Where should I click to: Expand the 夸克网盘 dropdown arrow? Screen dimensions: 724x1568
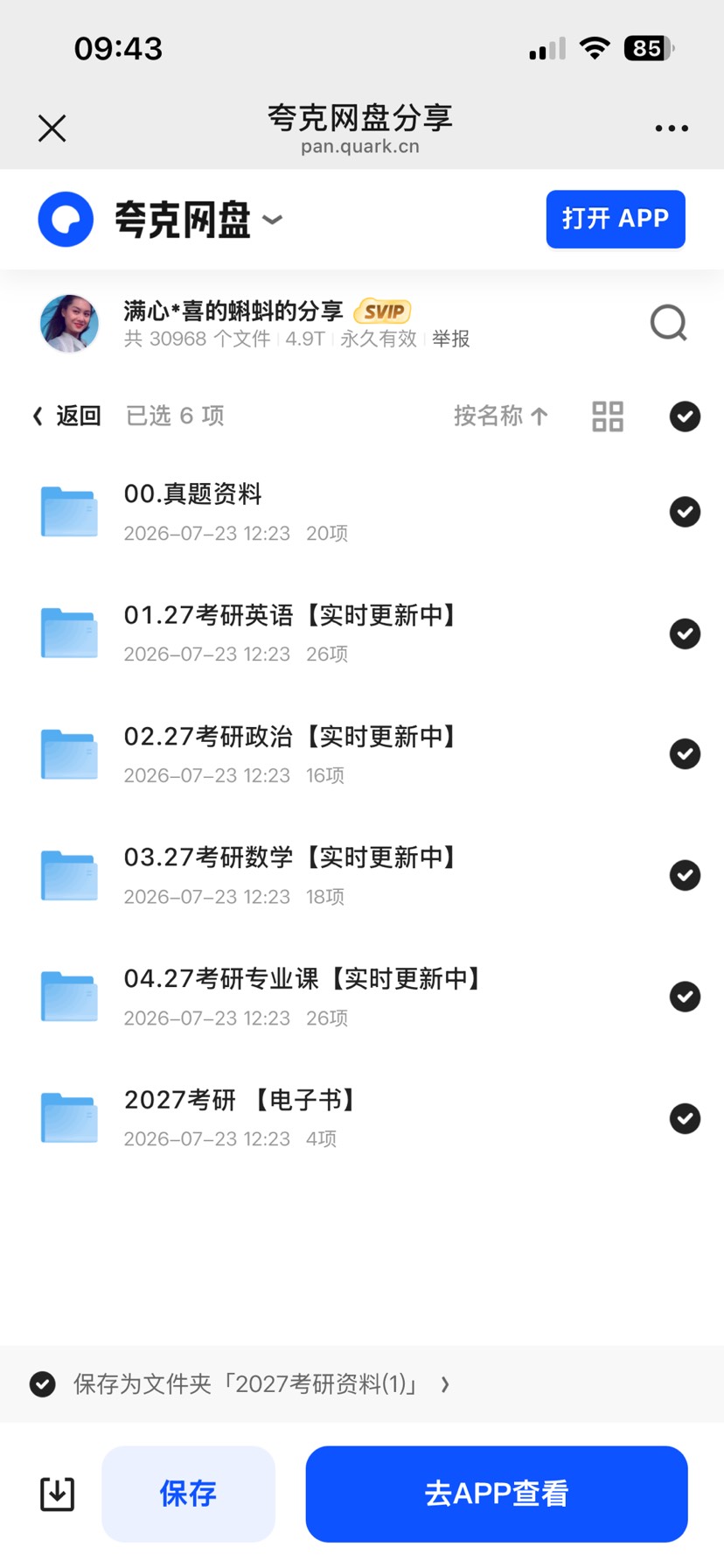pyautogui.click(x=273, y=219)
